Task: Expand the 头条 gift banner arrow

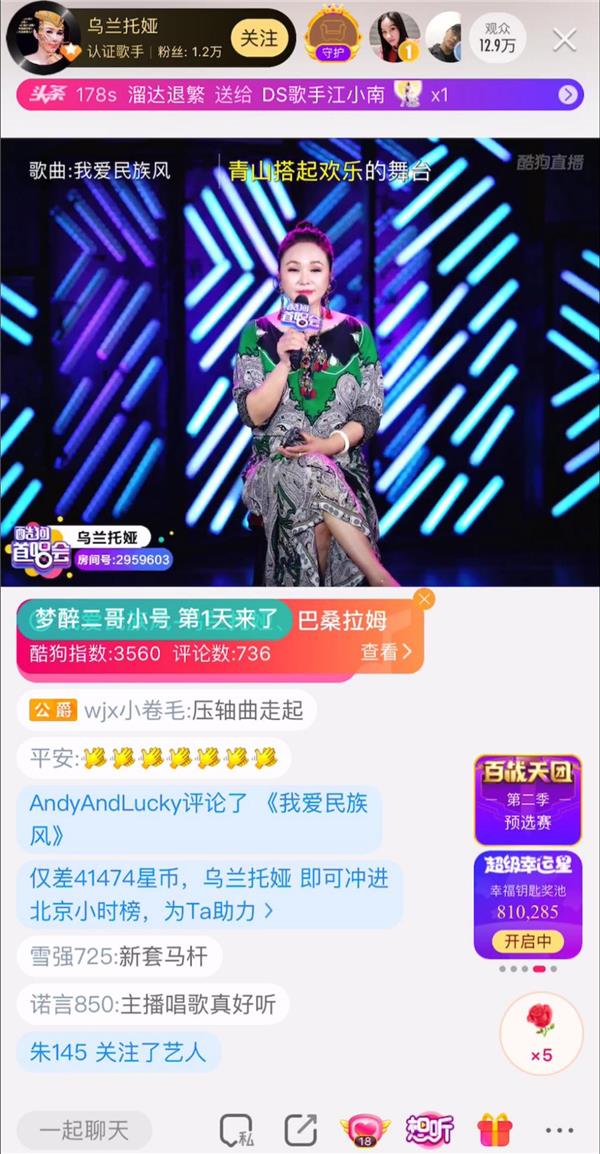Action: pyautogui.click(x=568, y=95)
